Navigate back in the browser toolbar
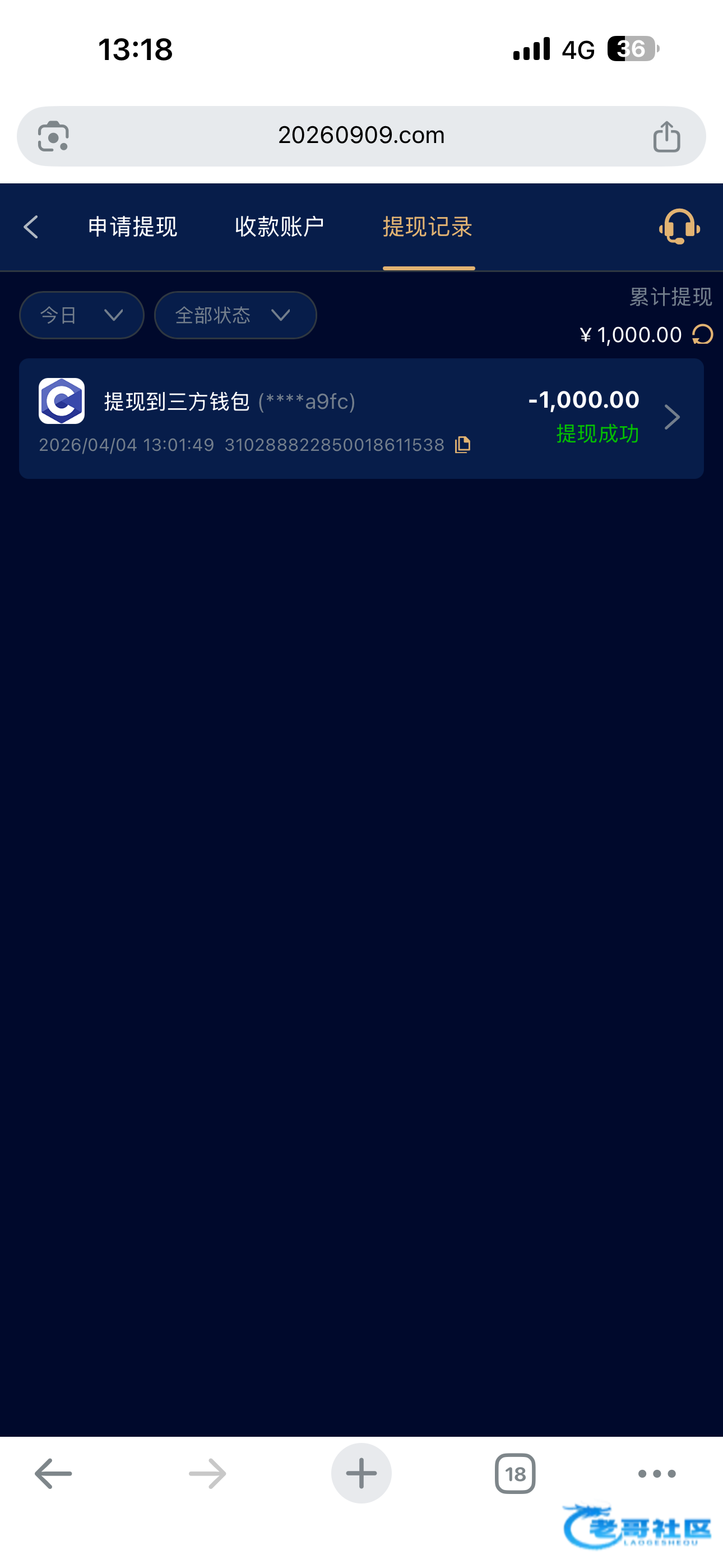The image size is (723, 1568). click(54, 1474)
